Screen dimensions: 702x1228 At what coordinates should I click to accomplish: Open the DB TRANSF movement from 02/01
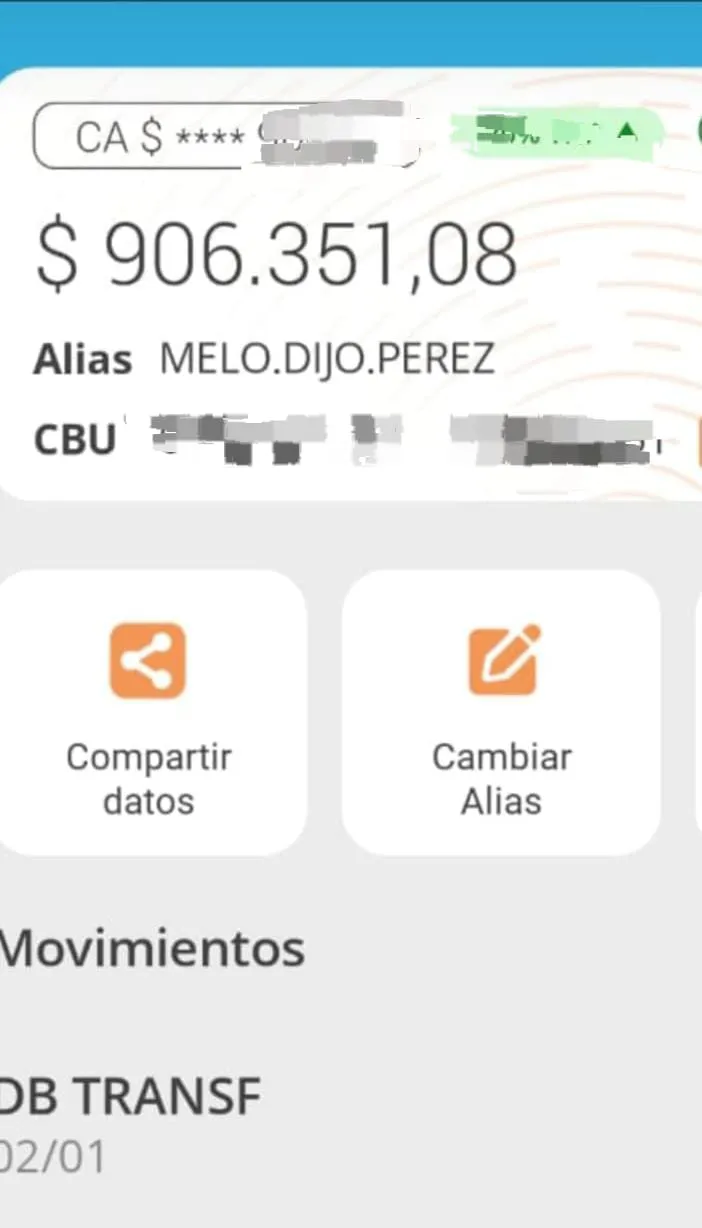[130, 1122]
